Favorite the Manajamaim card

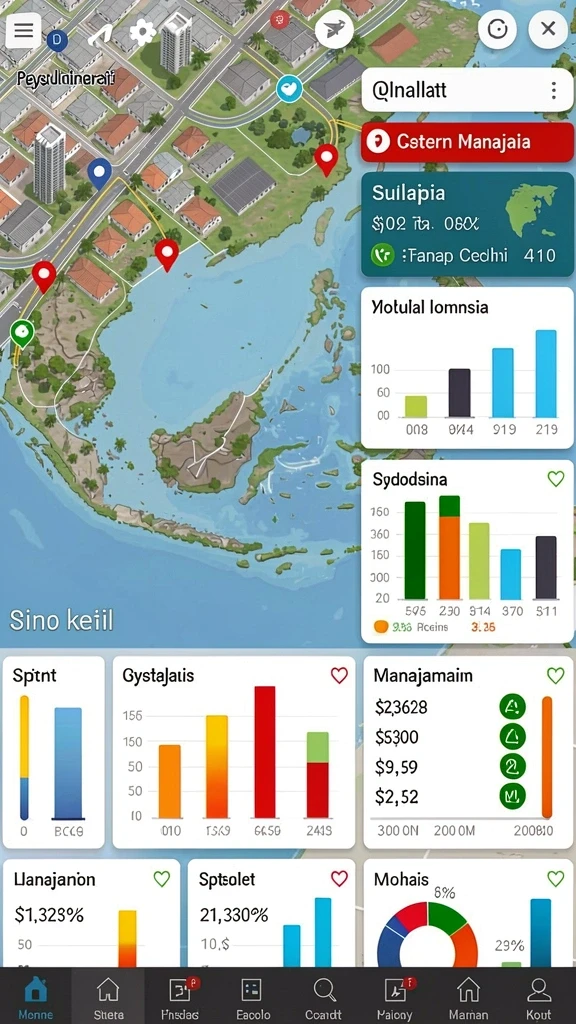click(x=555, y=675)
